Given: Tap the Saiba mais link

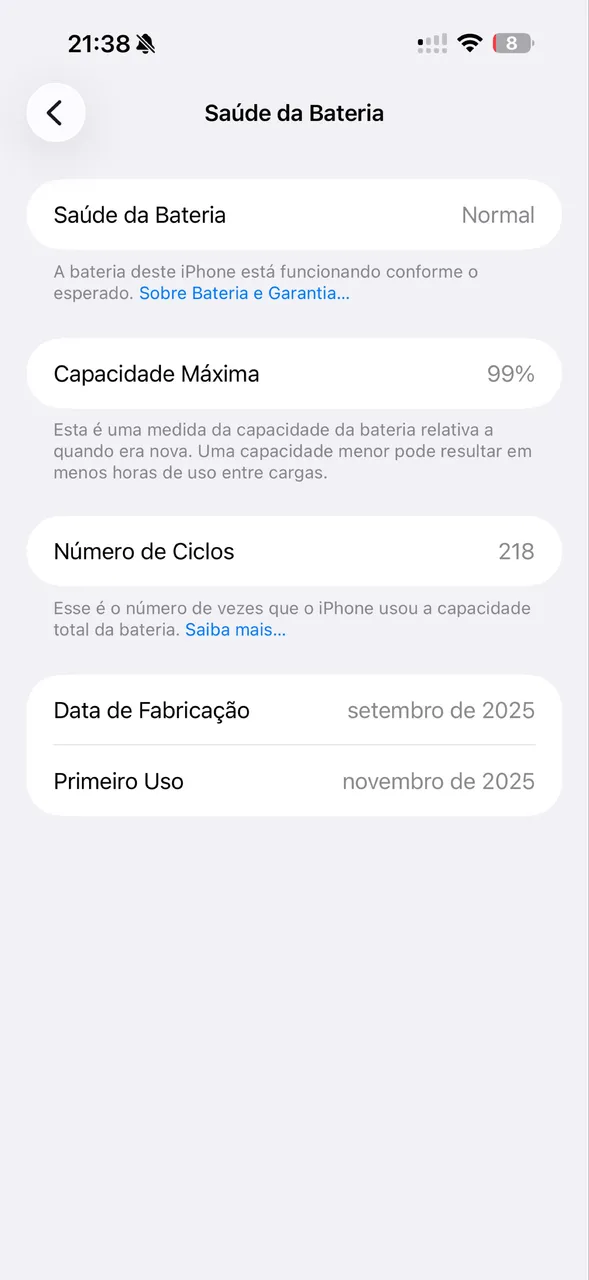Looking at the screenshot, I should point(235,630).
